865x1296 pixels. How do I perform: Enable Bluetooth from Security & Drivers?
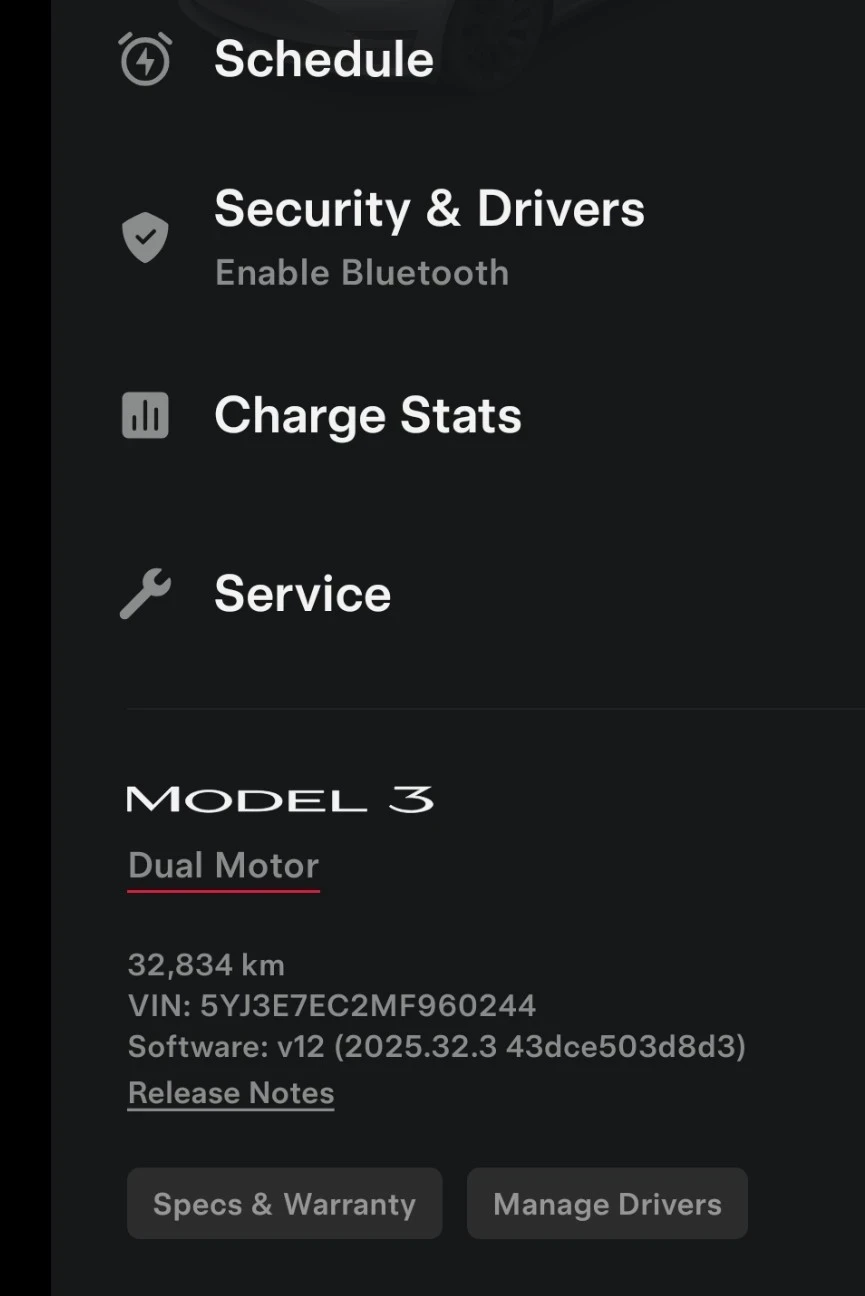point(362,271)
